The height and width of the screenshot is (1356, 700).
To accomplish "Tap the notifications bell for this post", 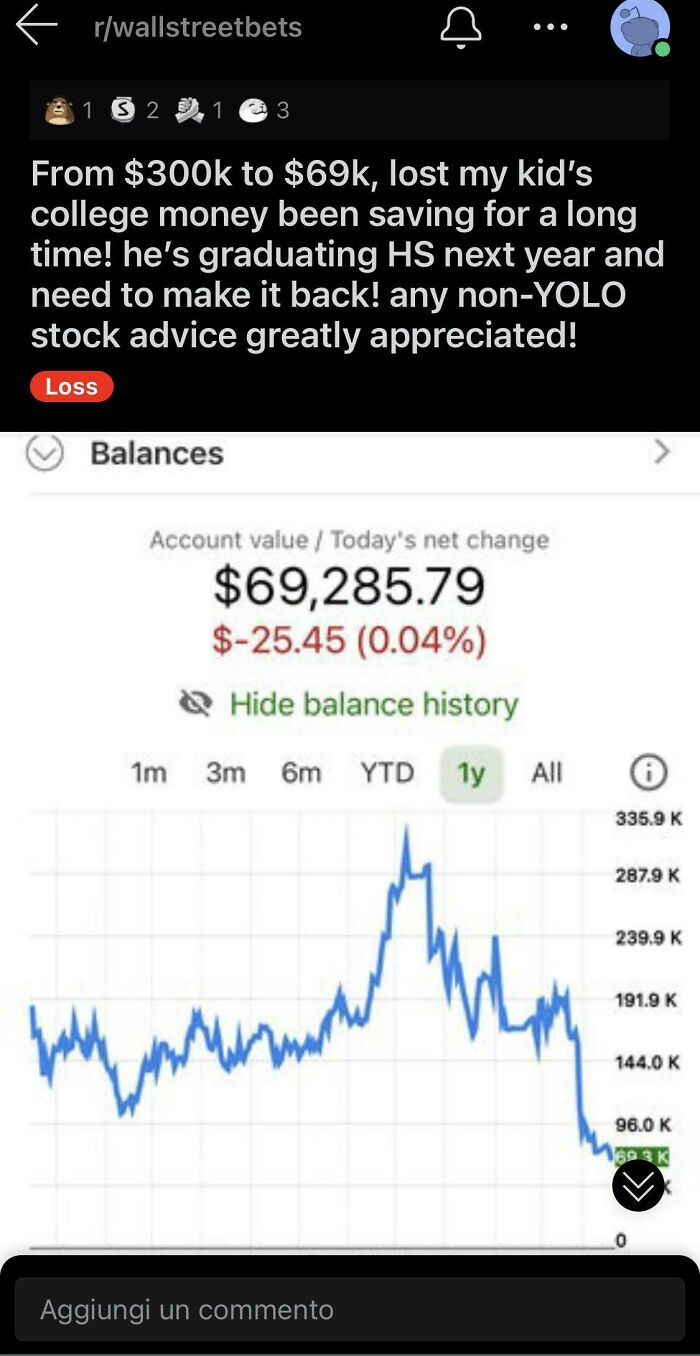I will click(x=460, y=28).
